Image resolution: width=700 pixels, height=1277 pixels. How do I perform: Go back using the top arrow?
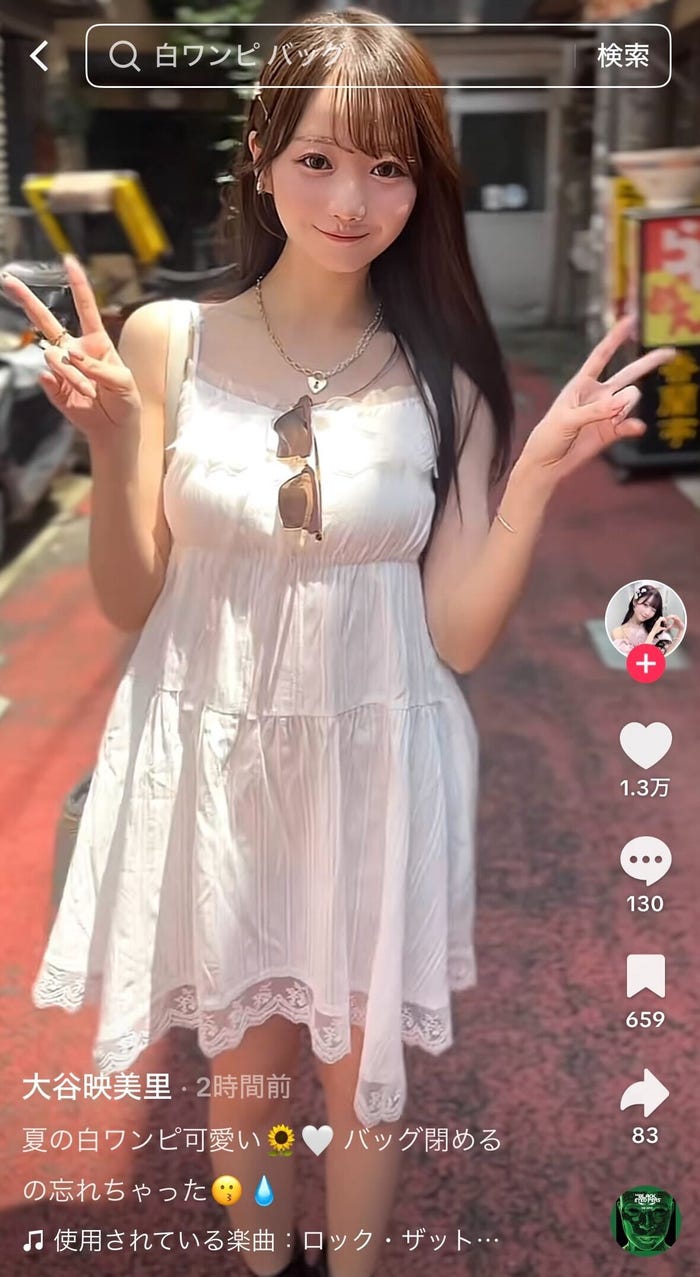coord(39,56)
